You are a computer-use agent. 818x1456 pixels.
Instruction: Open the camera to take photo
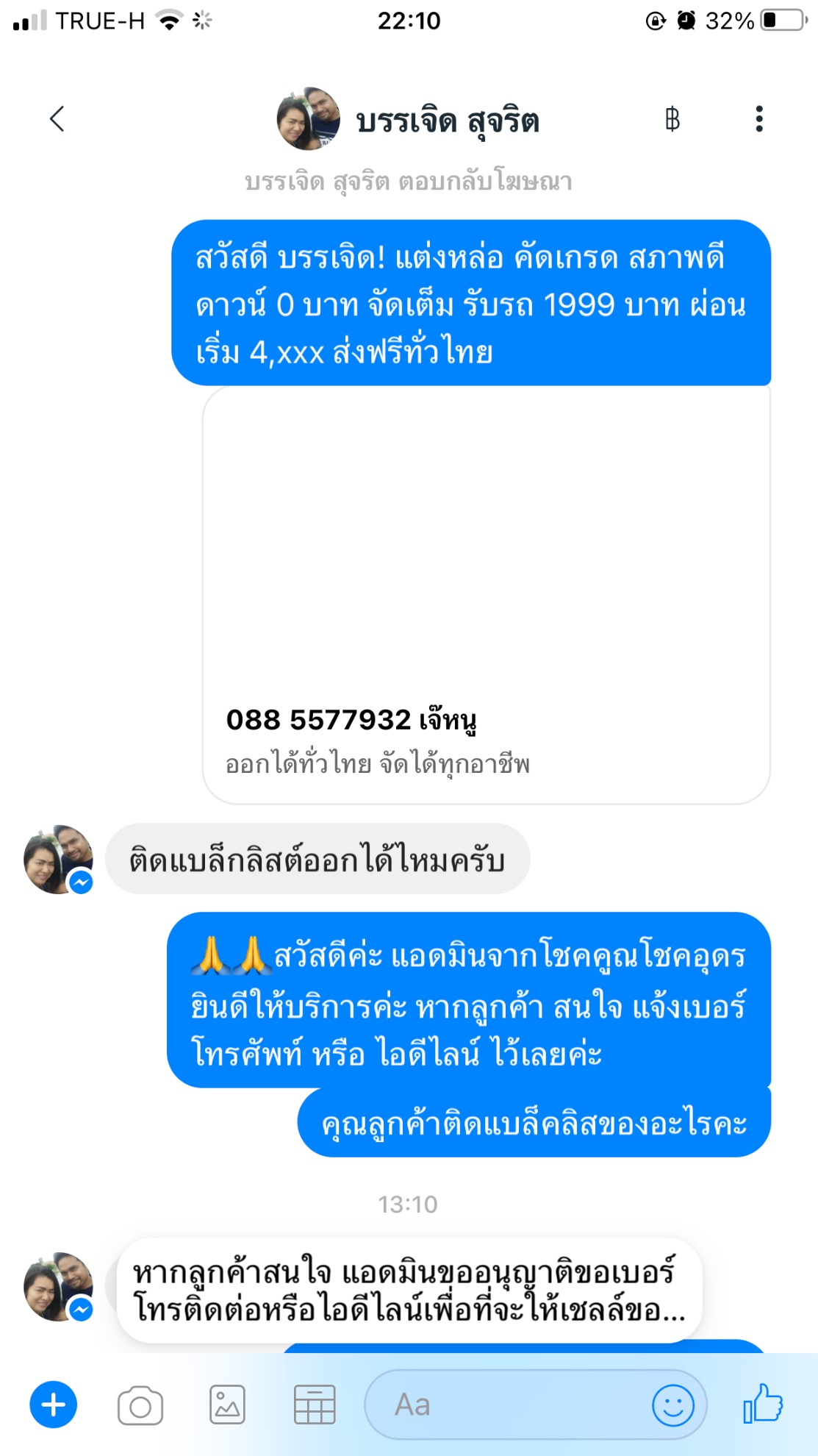click(x=140, y=1405)
